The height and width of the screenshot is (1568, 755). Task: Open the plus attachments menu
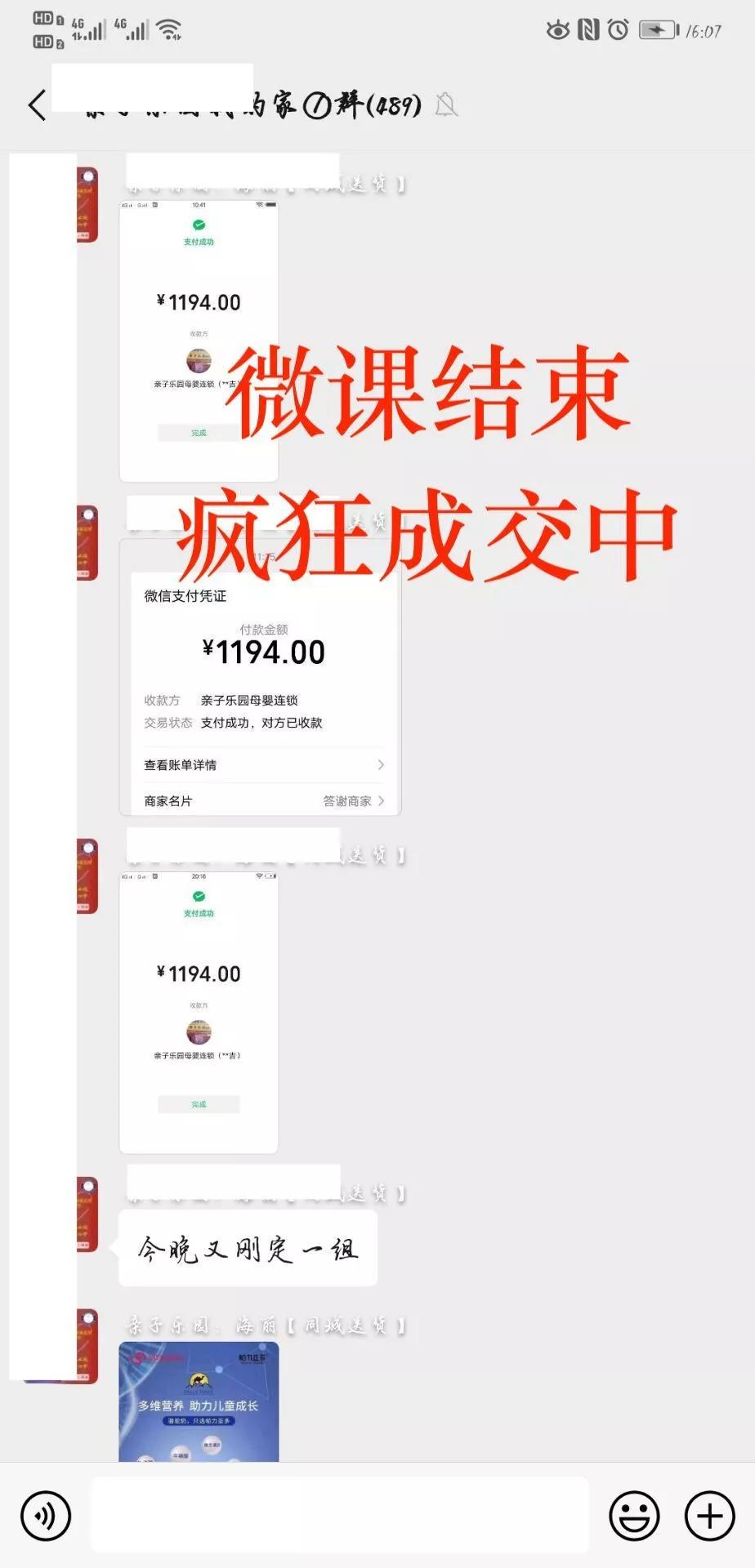[709, 1516]
